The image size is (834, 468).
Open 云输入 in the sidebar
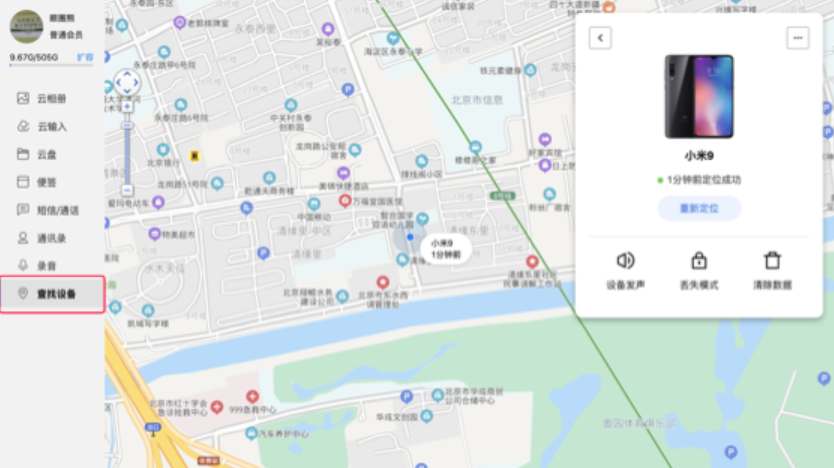52,127
